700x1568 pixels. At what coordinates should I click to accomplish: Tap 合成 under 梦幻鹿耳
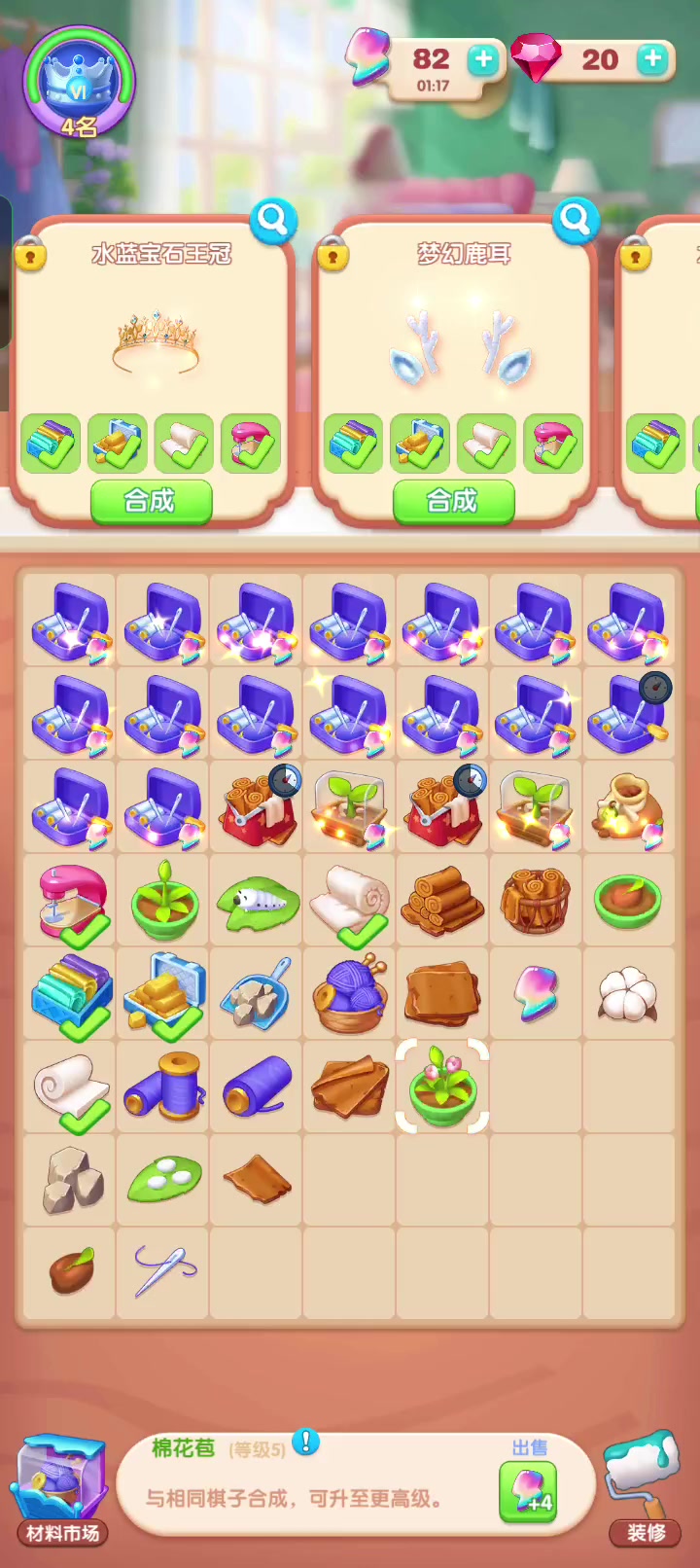click(453, 501)
